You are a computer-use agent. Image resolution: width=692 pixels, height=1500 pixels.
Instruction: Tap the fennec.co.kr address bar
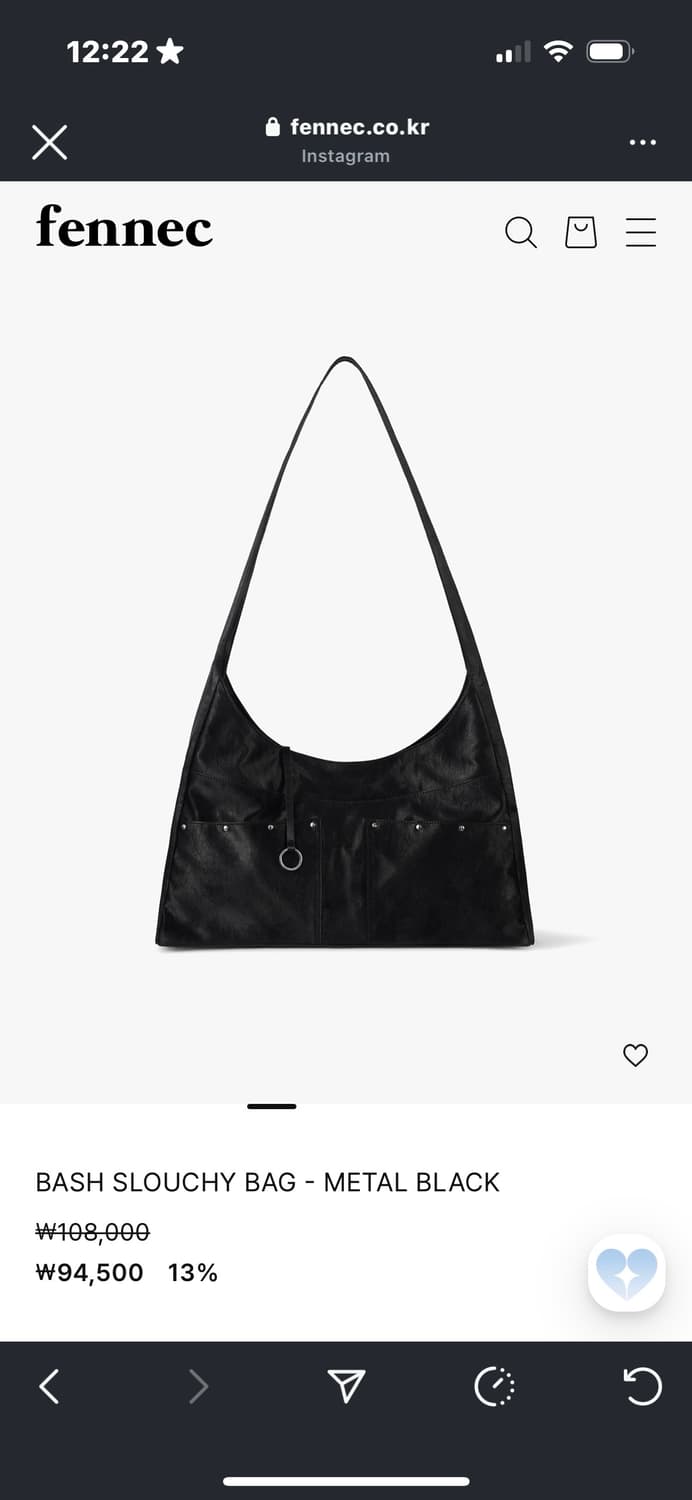click(x=346, y=140)
